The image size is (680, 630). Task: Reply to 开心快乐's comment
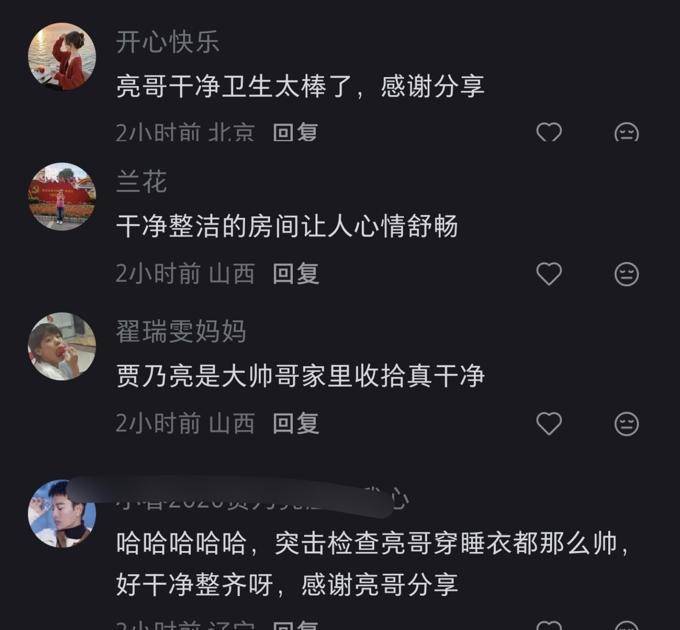point(295,132)
